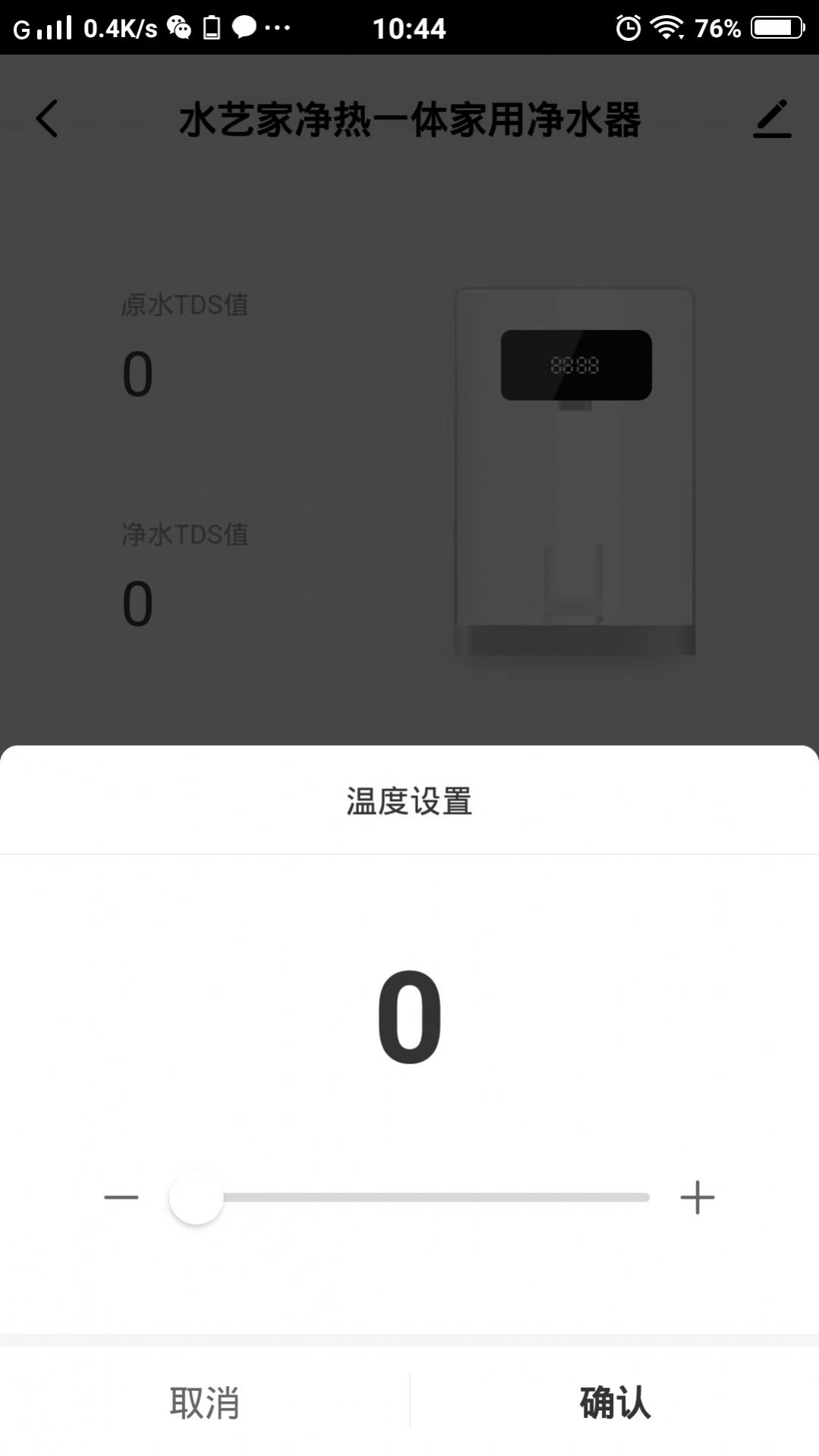
Task: Tap the message bubble icon in status bar
Action: 242,29
